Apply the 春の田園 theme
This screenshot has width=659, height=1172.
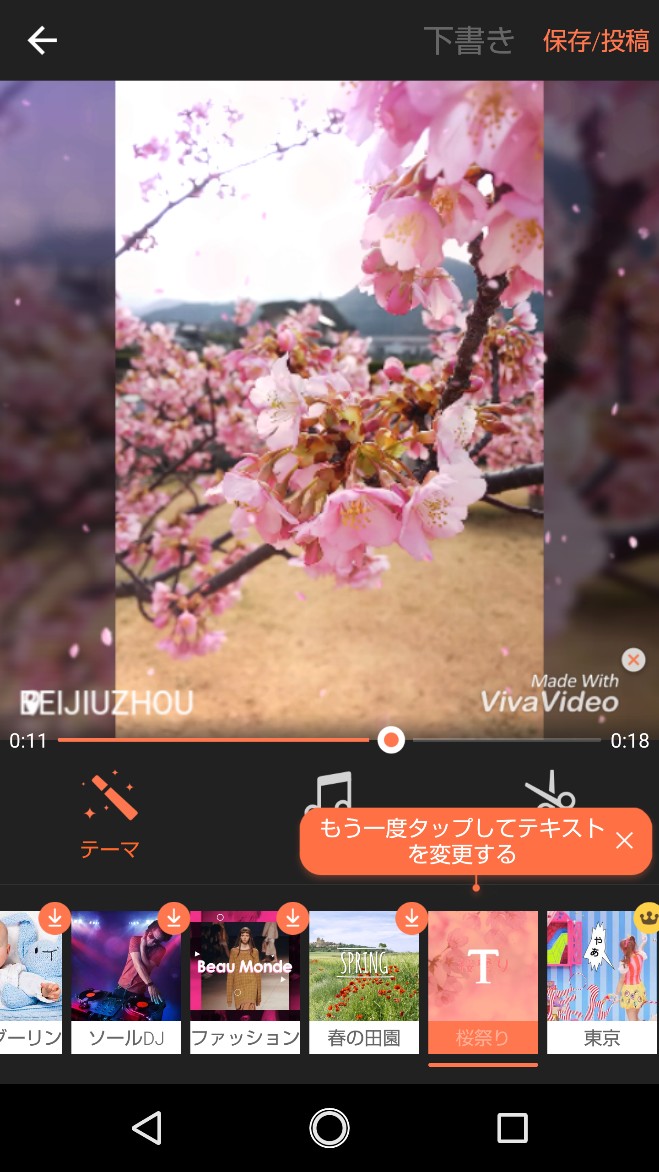(x=364, y=981)
